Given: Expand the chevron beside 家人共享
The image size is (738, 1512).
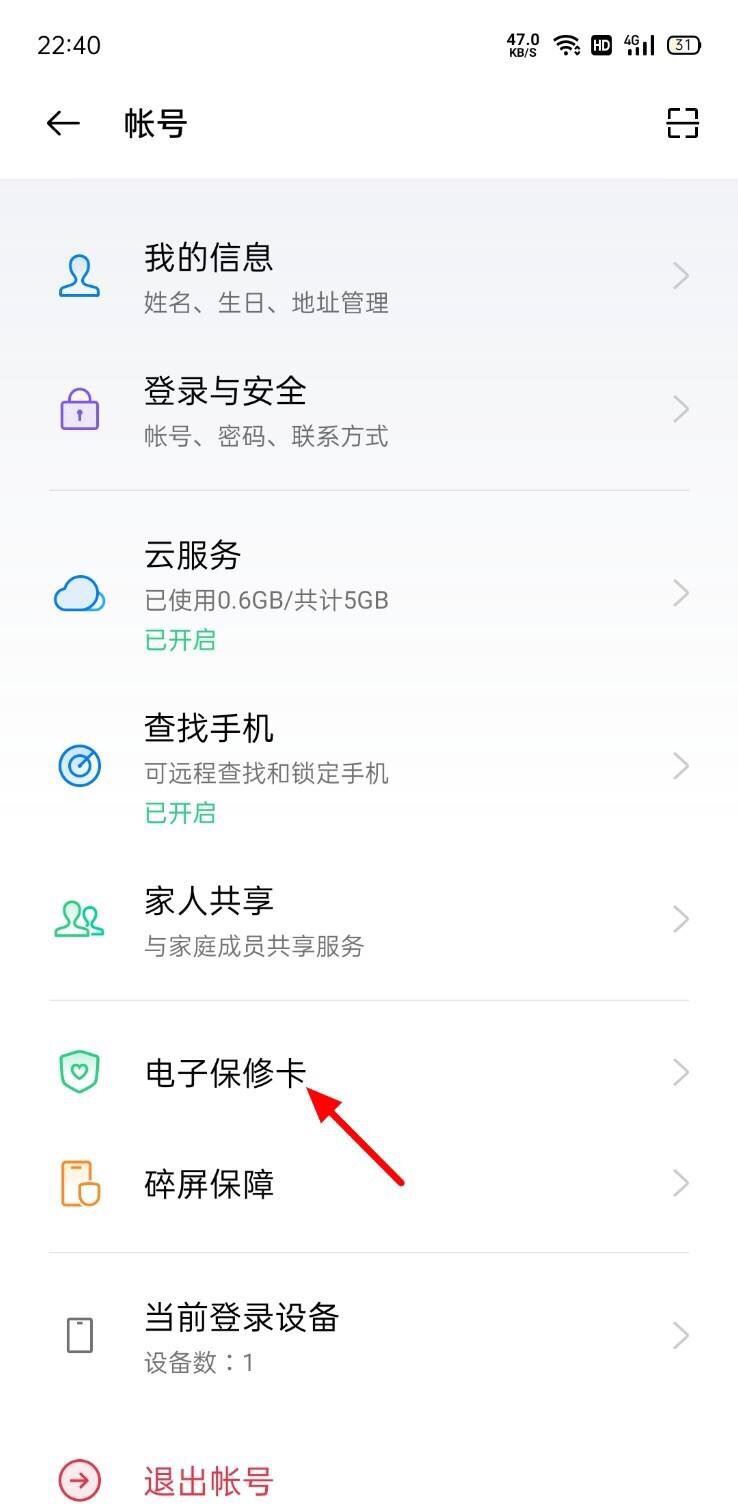Looking at the screenshot, I should (681, 918).
